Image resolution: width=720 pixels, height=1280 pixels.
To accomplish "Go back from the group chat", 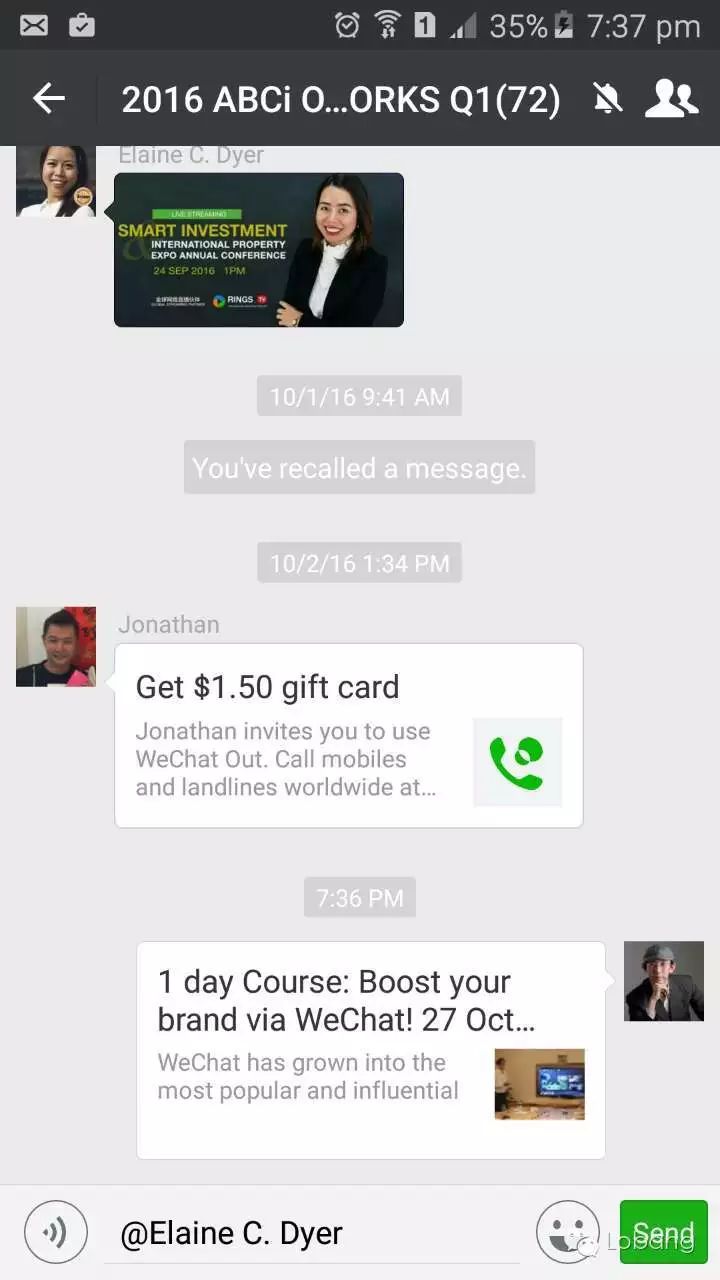I will (48, 98).
